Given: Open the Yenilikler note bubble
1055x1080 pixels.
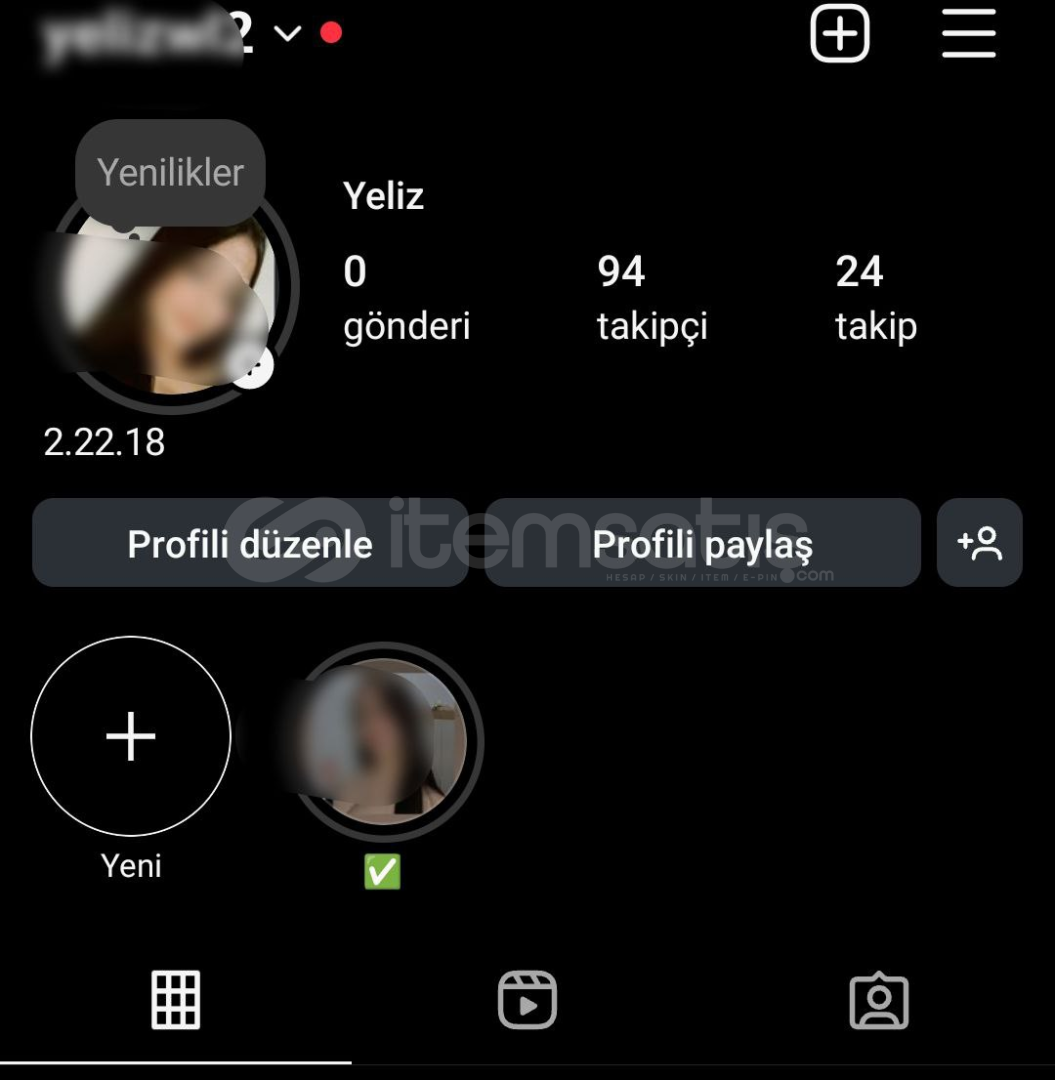Looking at the screenshot, I should (171, 173).
